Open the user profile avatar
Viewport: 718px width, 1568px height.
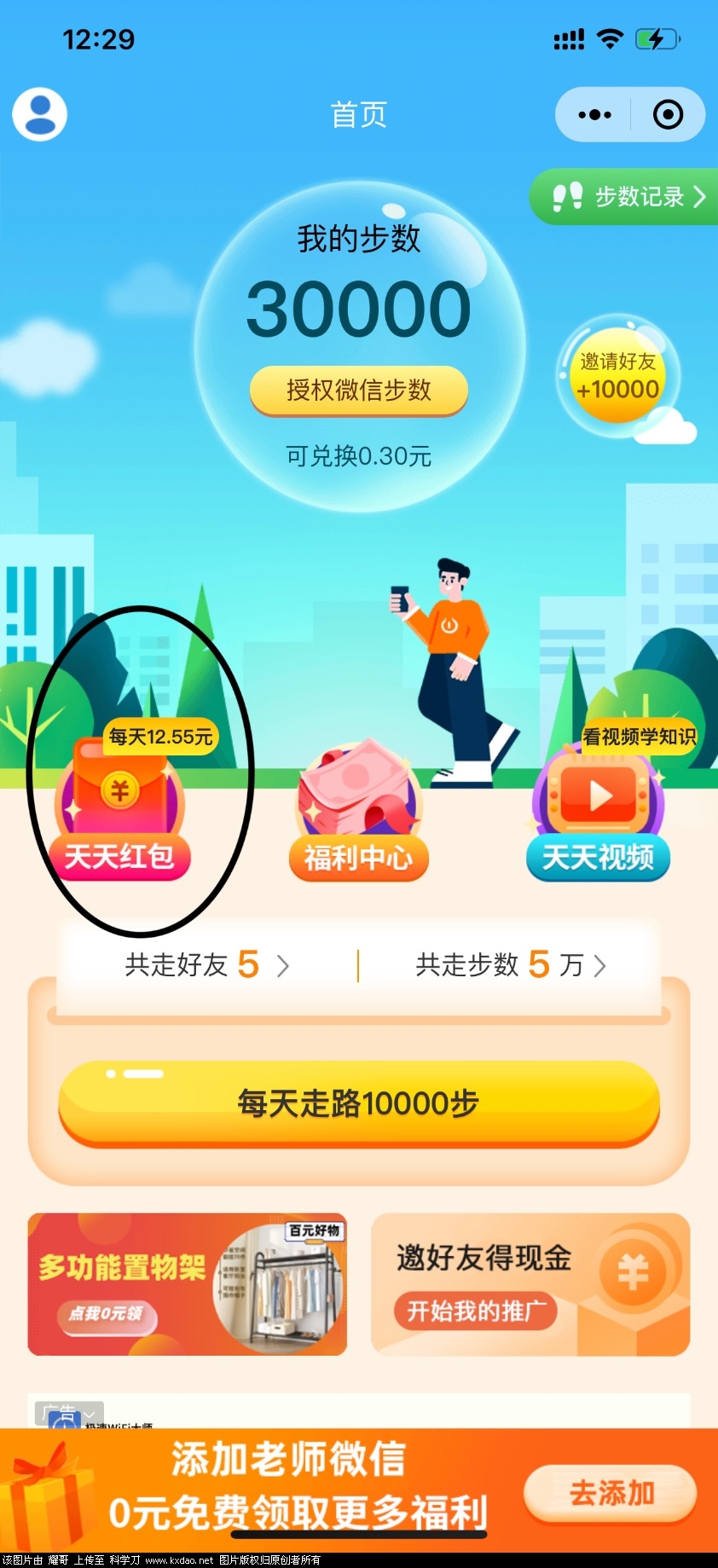(39, 114)
